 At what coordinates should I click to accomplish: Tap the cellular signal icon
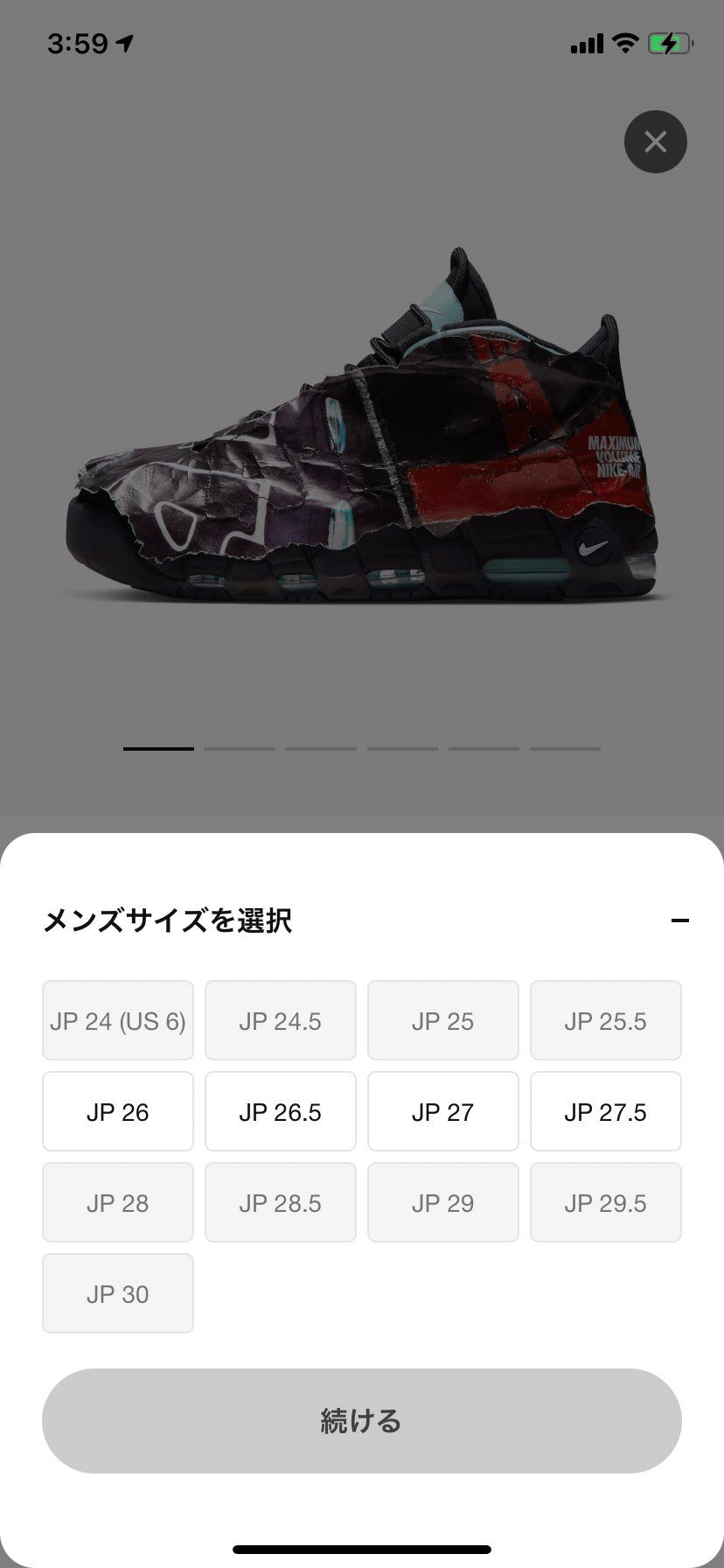click(584, 42)
